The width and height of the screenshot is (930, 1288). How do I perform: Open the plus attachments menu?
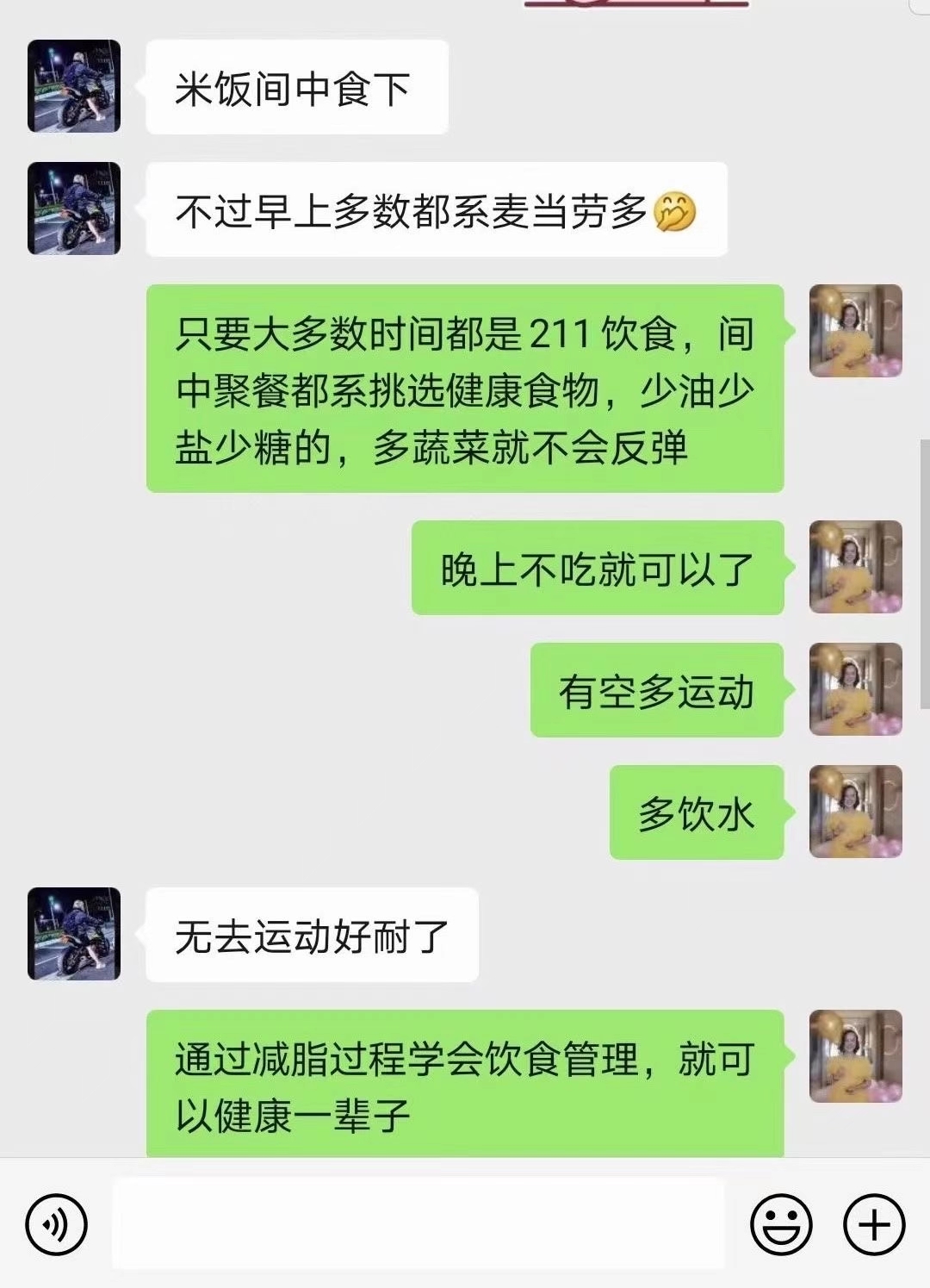tap(873, 1224)
